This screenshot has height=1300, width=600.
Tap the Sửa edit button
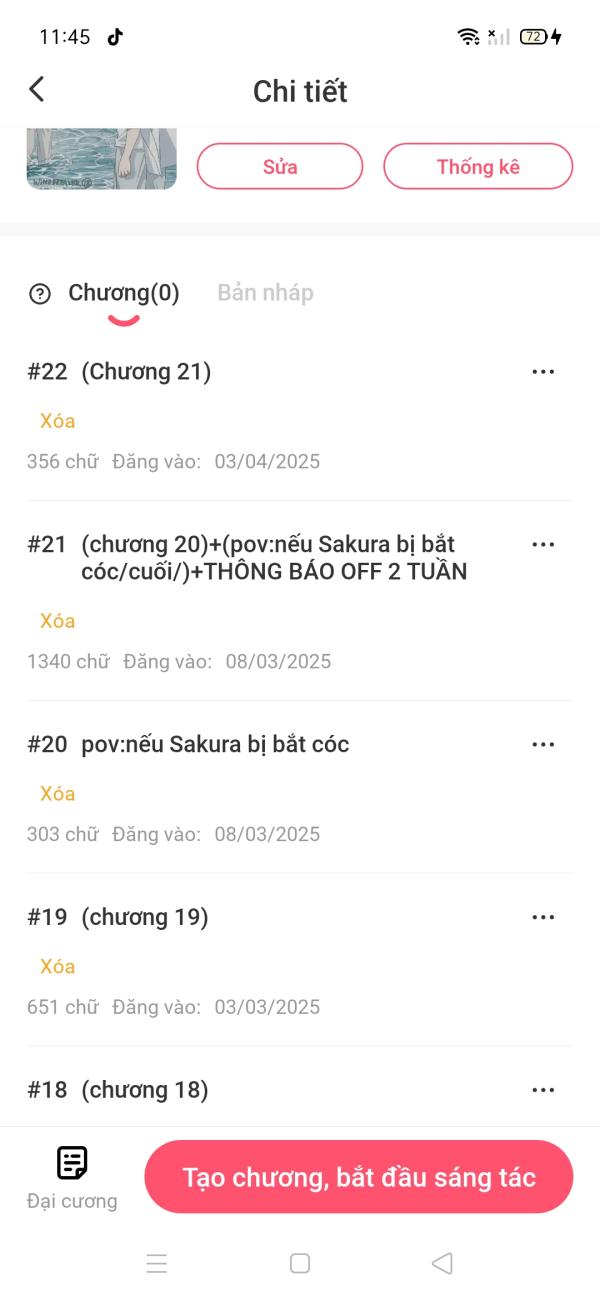(x=280, y=166)
